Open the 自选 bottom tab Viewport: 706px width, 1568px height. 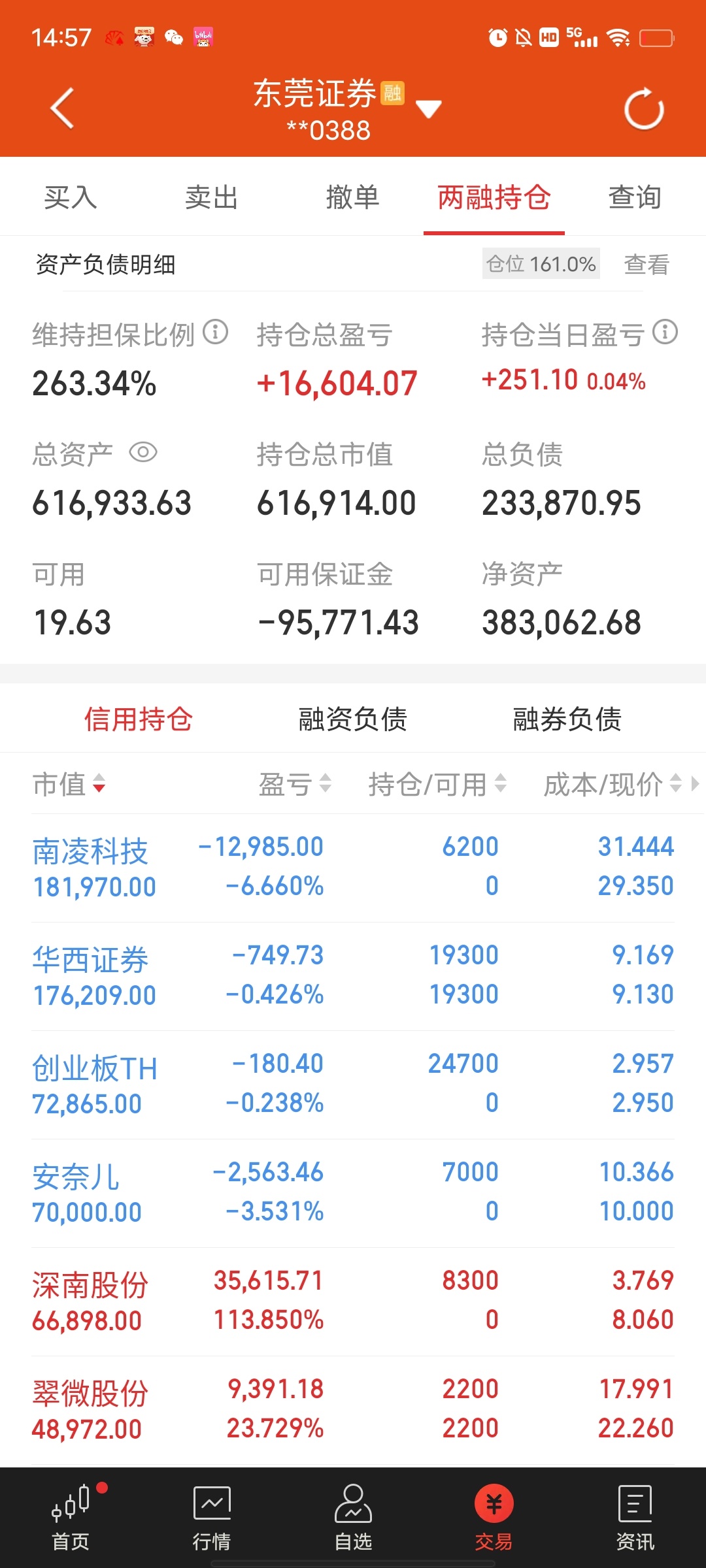(x=353, y=1518)
